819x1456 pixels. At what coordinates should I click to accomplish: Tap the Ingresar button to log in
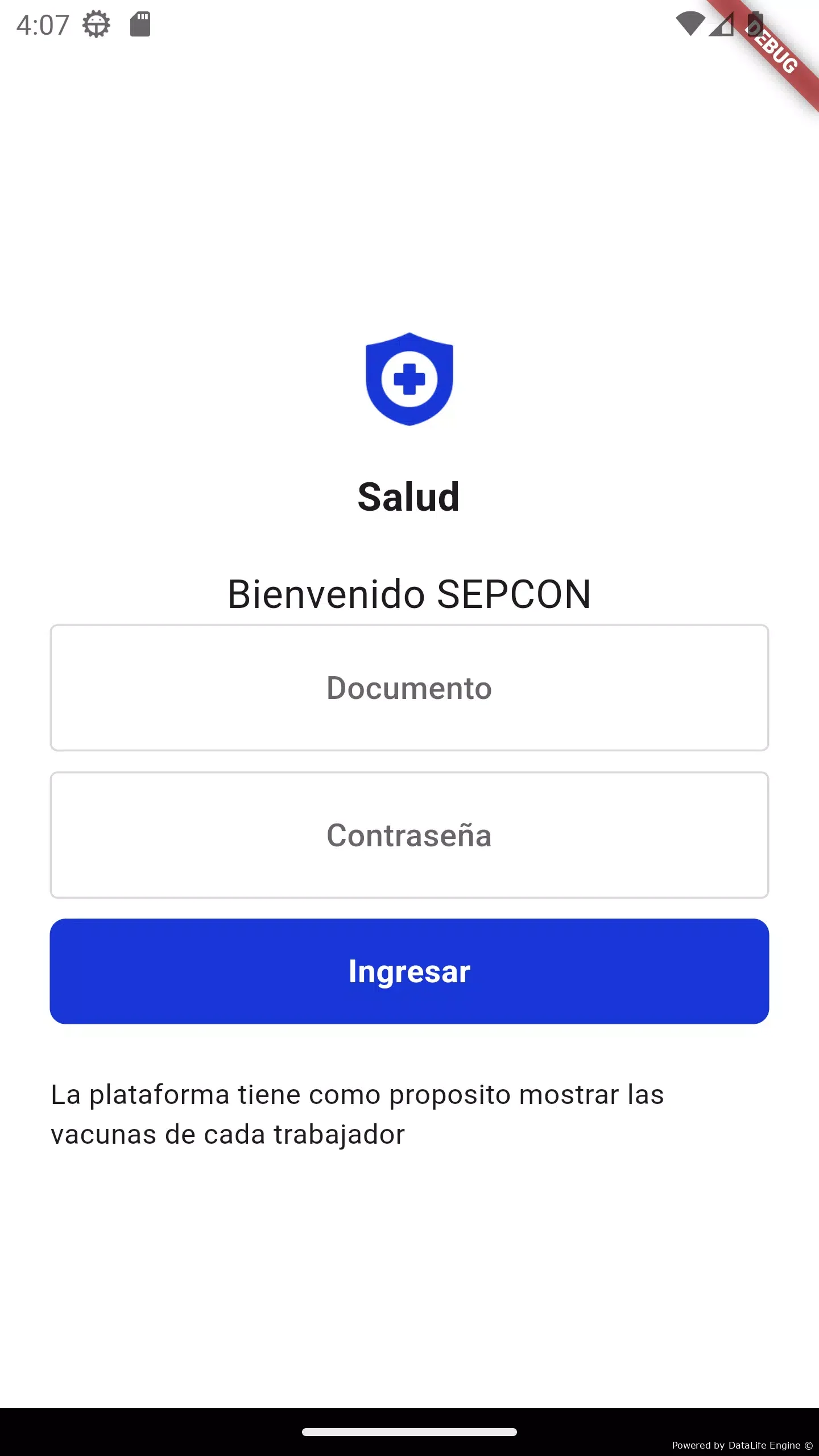(x=409, y=971)
